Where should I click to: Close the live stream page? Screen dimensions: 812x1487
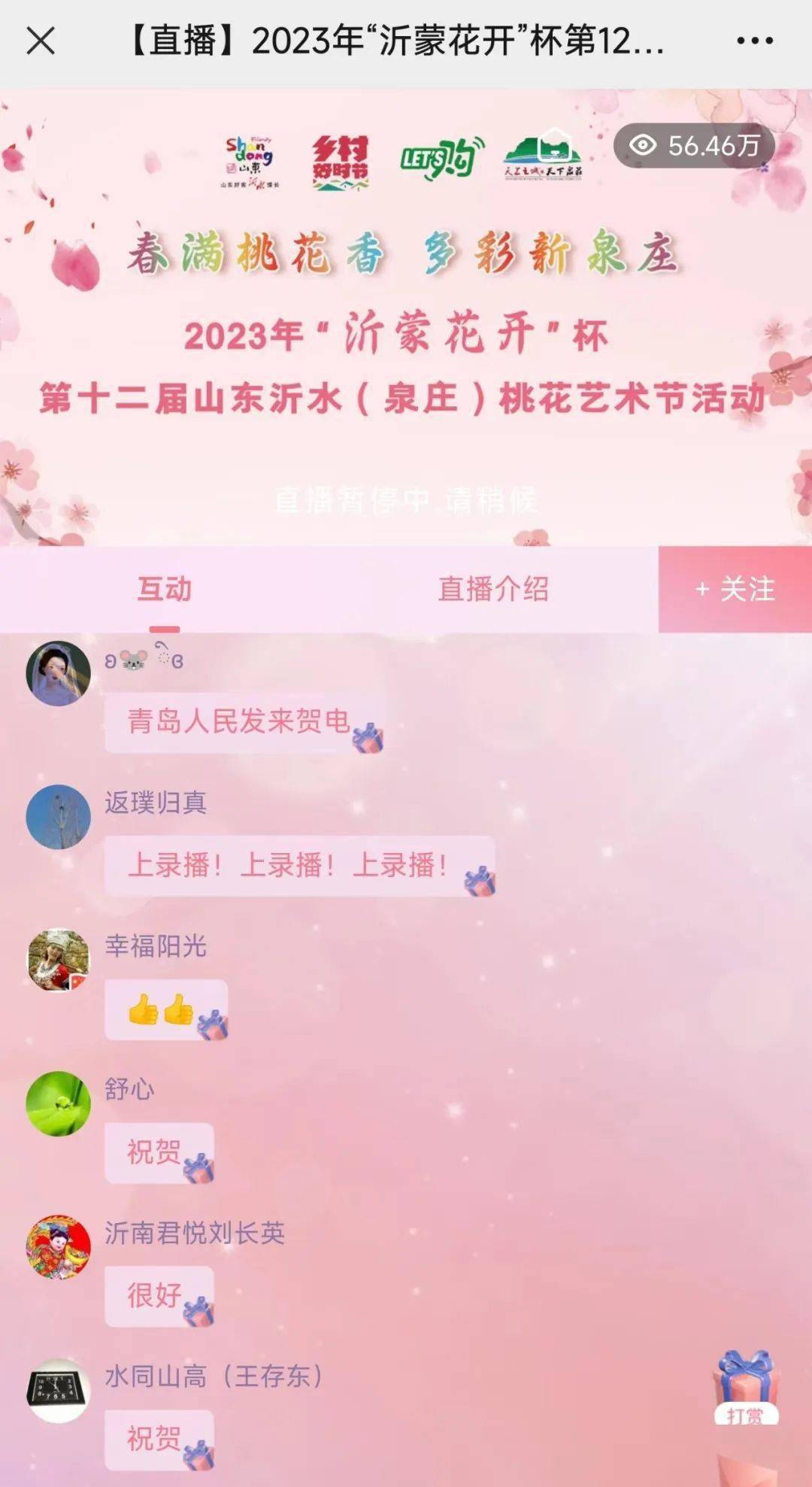[41, 41]
